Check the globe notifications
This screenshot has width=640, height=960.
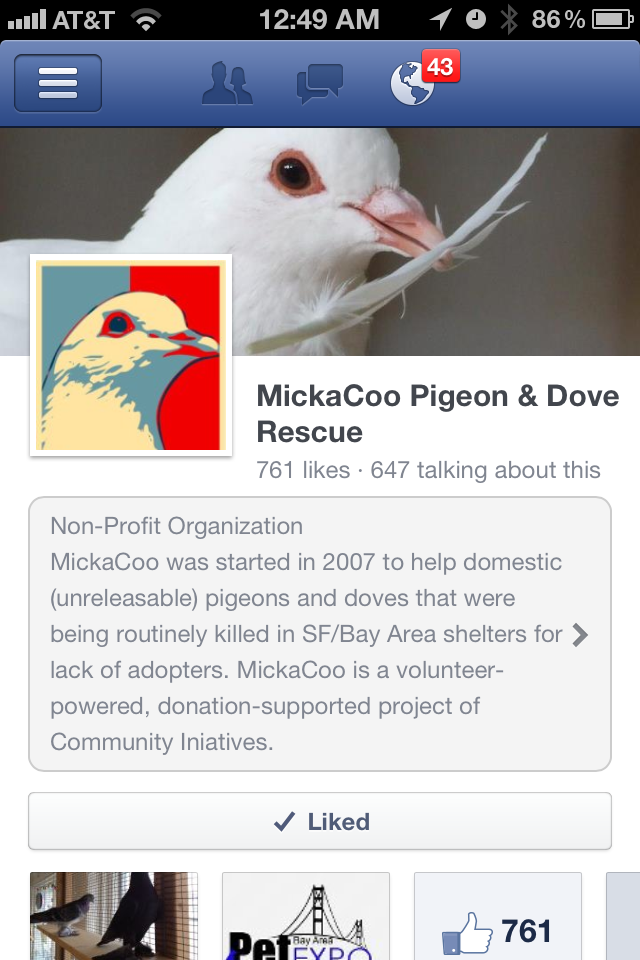click(x=413, y=83)
